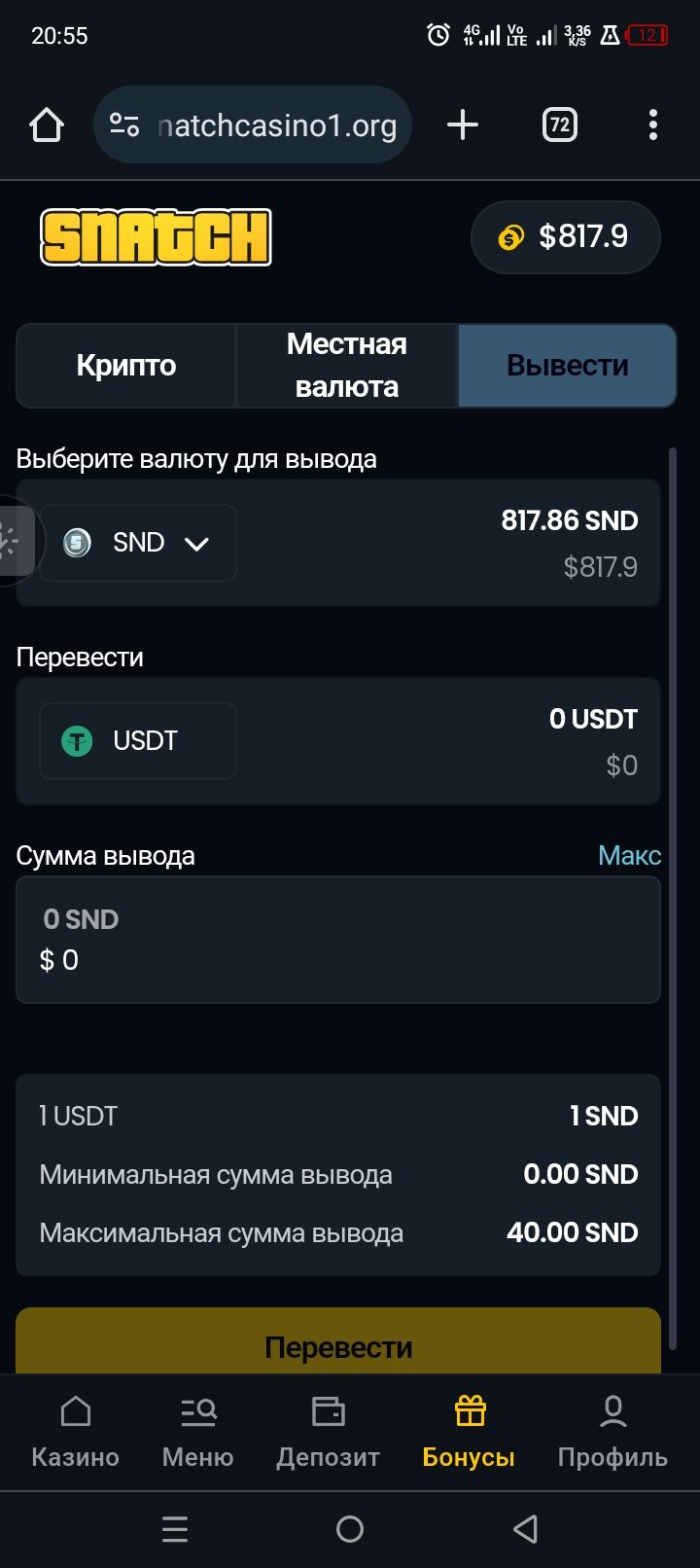
Task: Open the browser home page
Action: pyautogui.click(x=47, y=125)
